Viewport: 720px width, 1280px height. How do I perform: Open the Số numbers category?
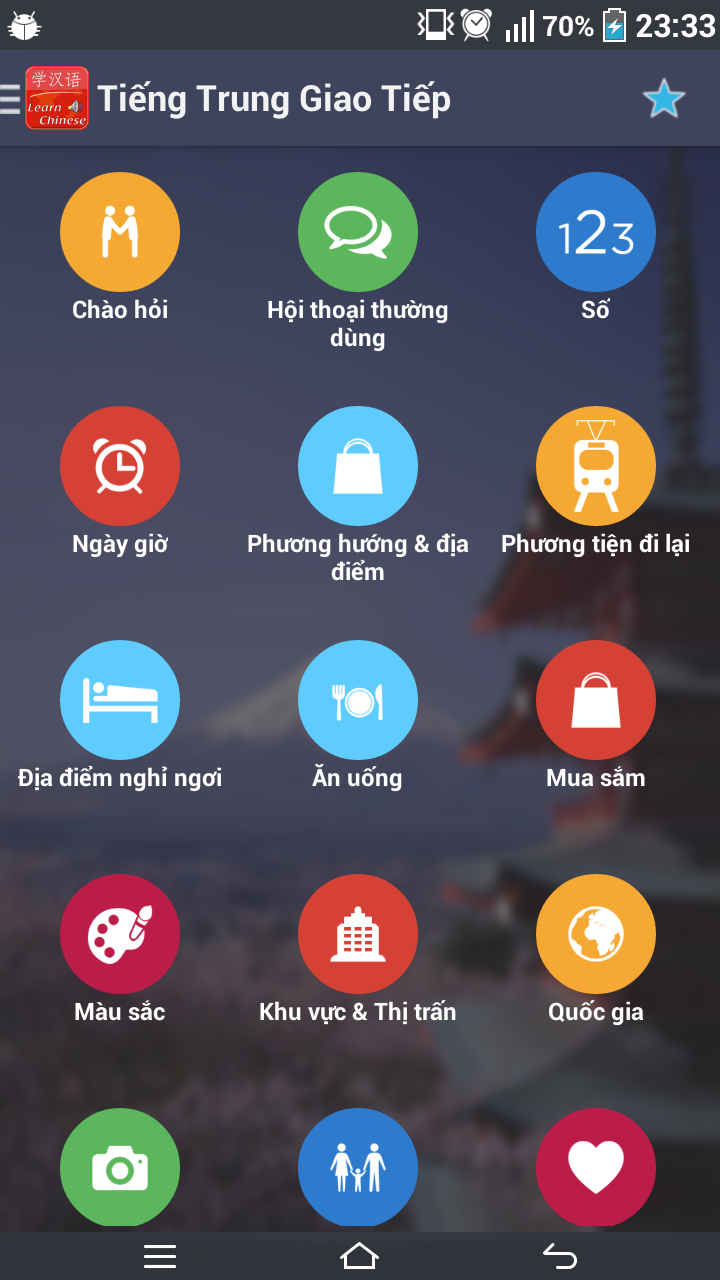click(596, 231)
